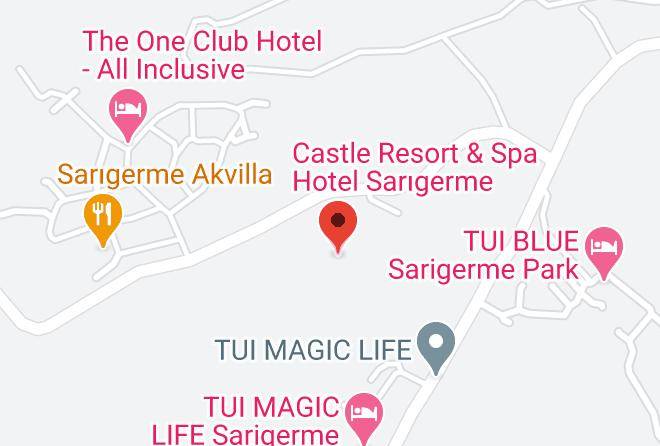Open TUI BLUE Sarigerme Park hotel pin

(x=604, y=253)
